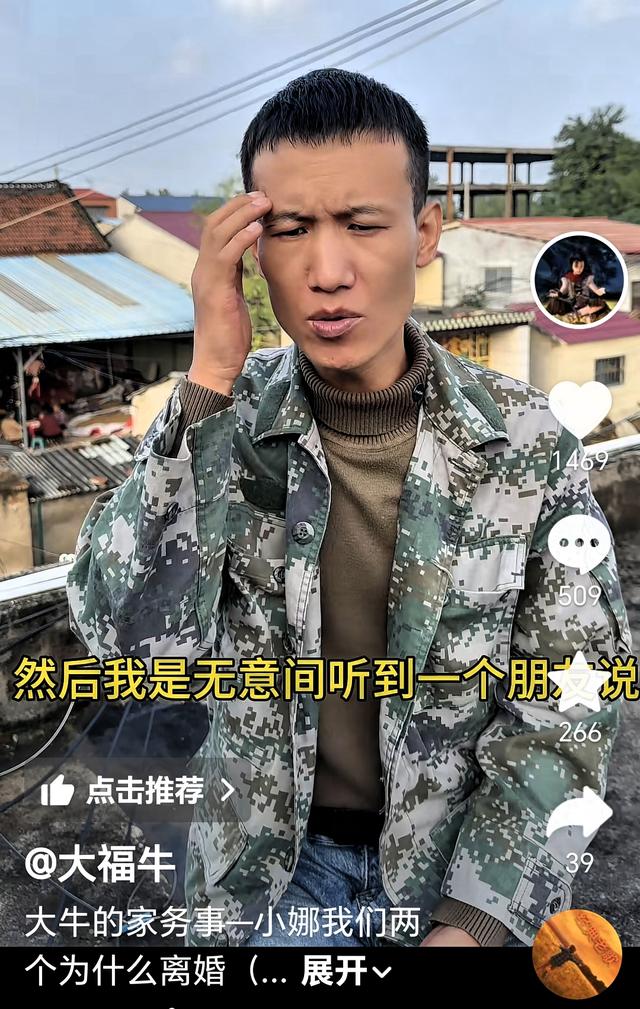Expand the caption with 展开
This screenshot has width=640, height=1009.
346,970
